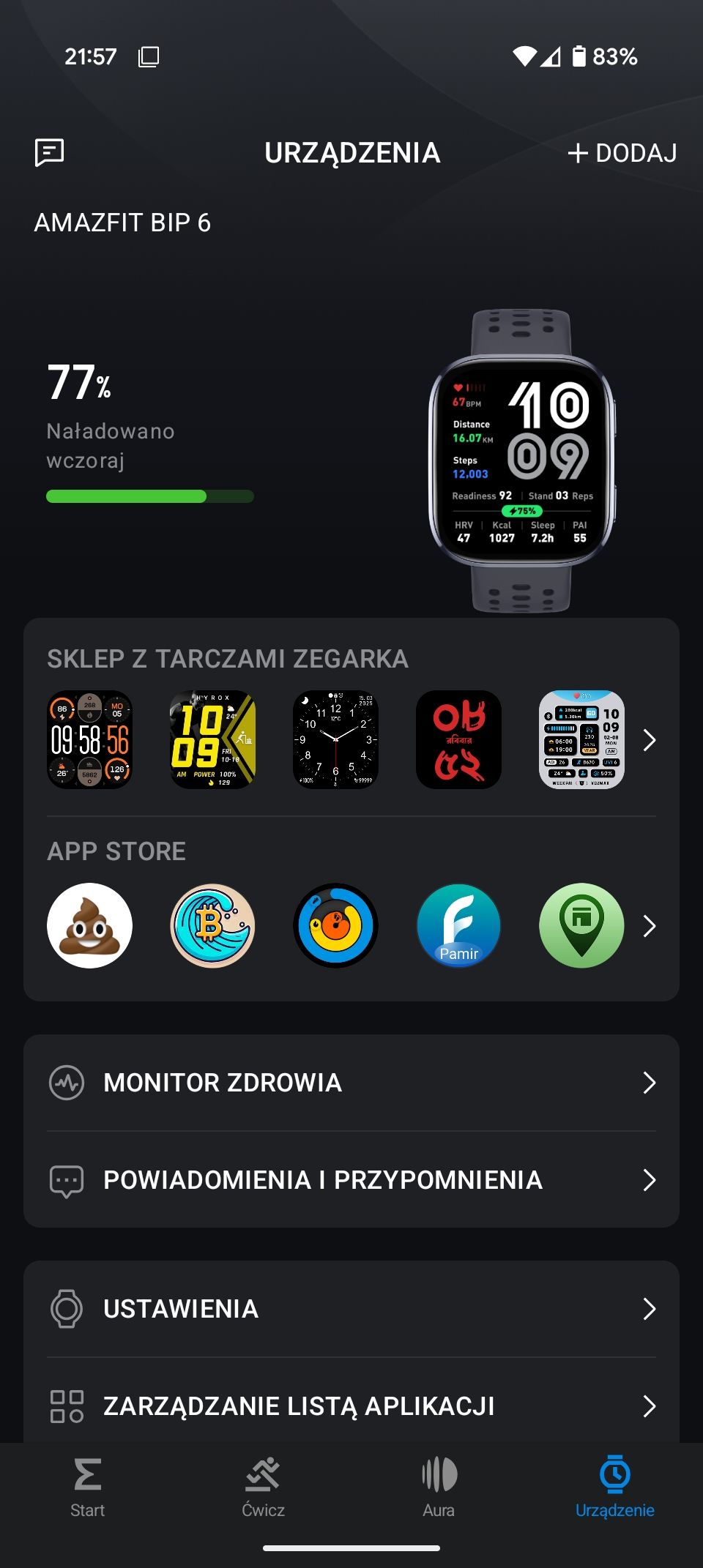Screen dimensions: 703x1568
Task: Open the poop emoji app
Action: tap(90, 925)
